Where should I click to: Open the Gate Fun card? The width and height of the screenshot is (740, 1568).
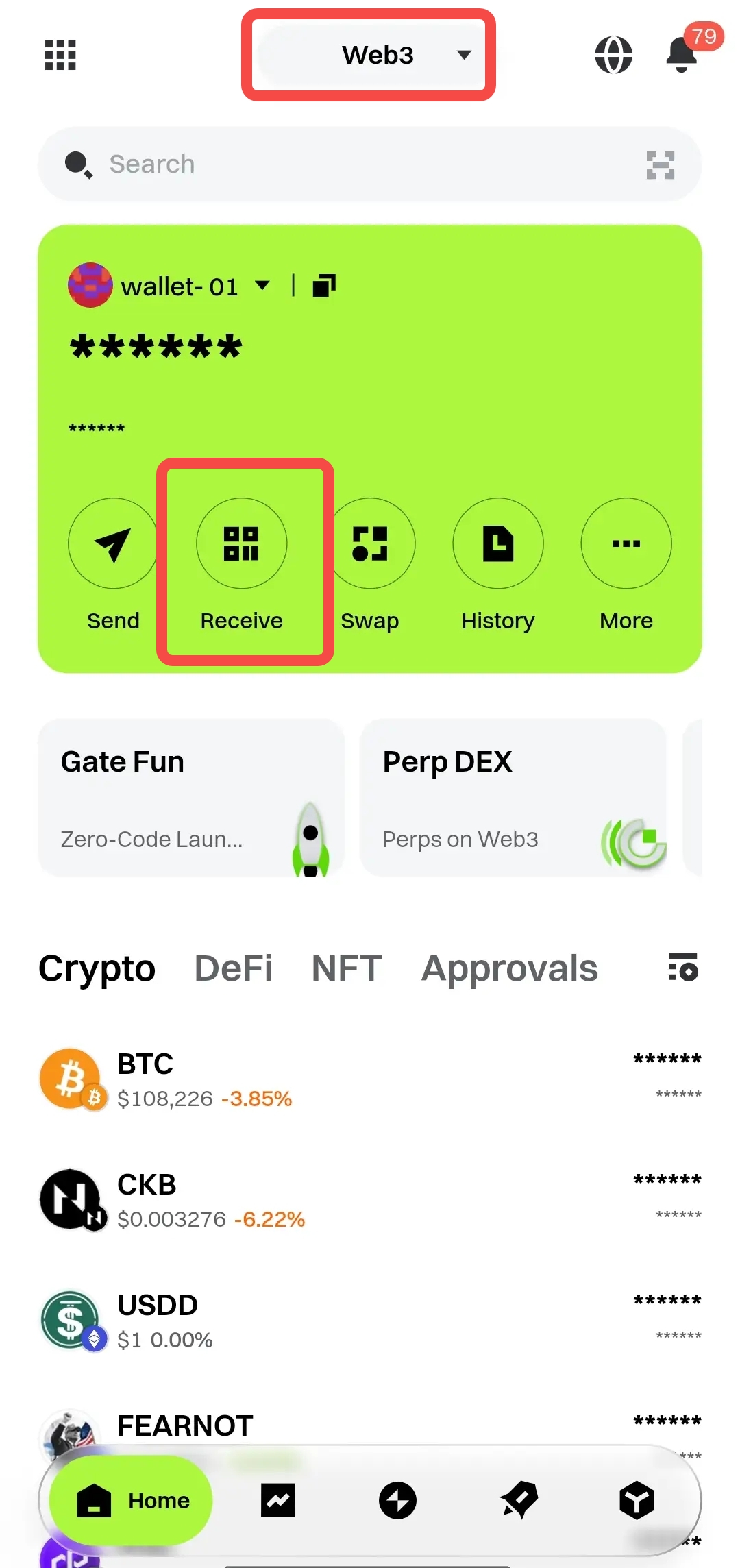pos(191,798)
